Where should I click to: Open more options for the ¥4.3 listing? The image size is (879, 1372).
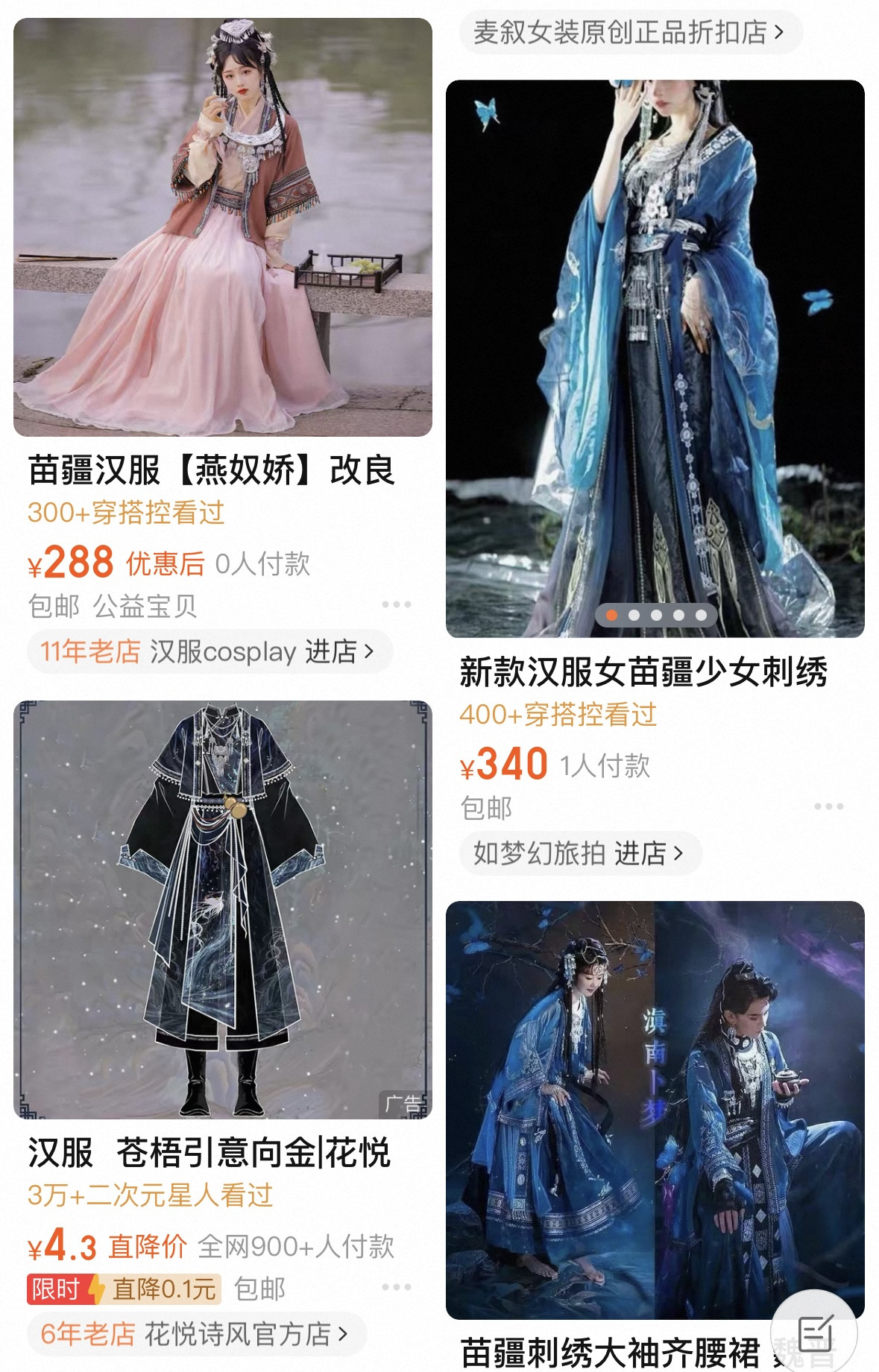(x=396, y=1287)
